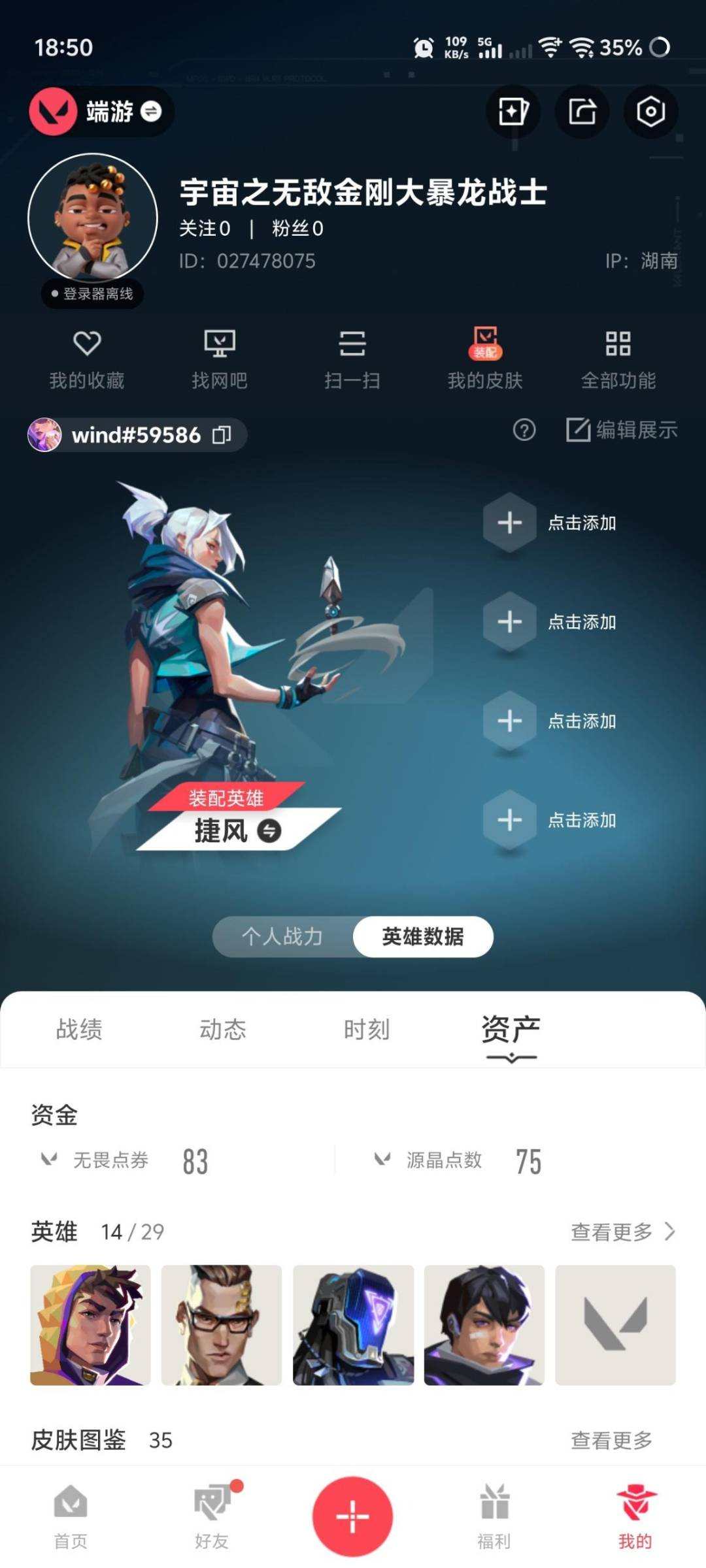This screenshot has width=706, height=1568.
Task: Collapse the 资产 section chevron
Action: (x=511, y=1055)
